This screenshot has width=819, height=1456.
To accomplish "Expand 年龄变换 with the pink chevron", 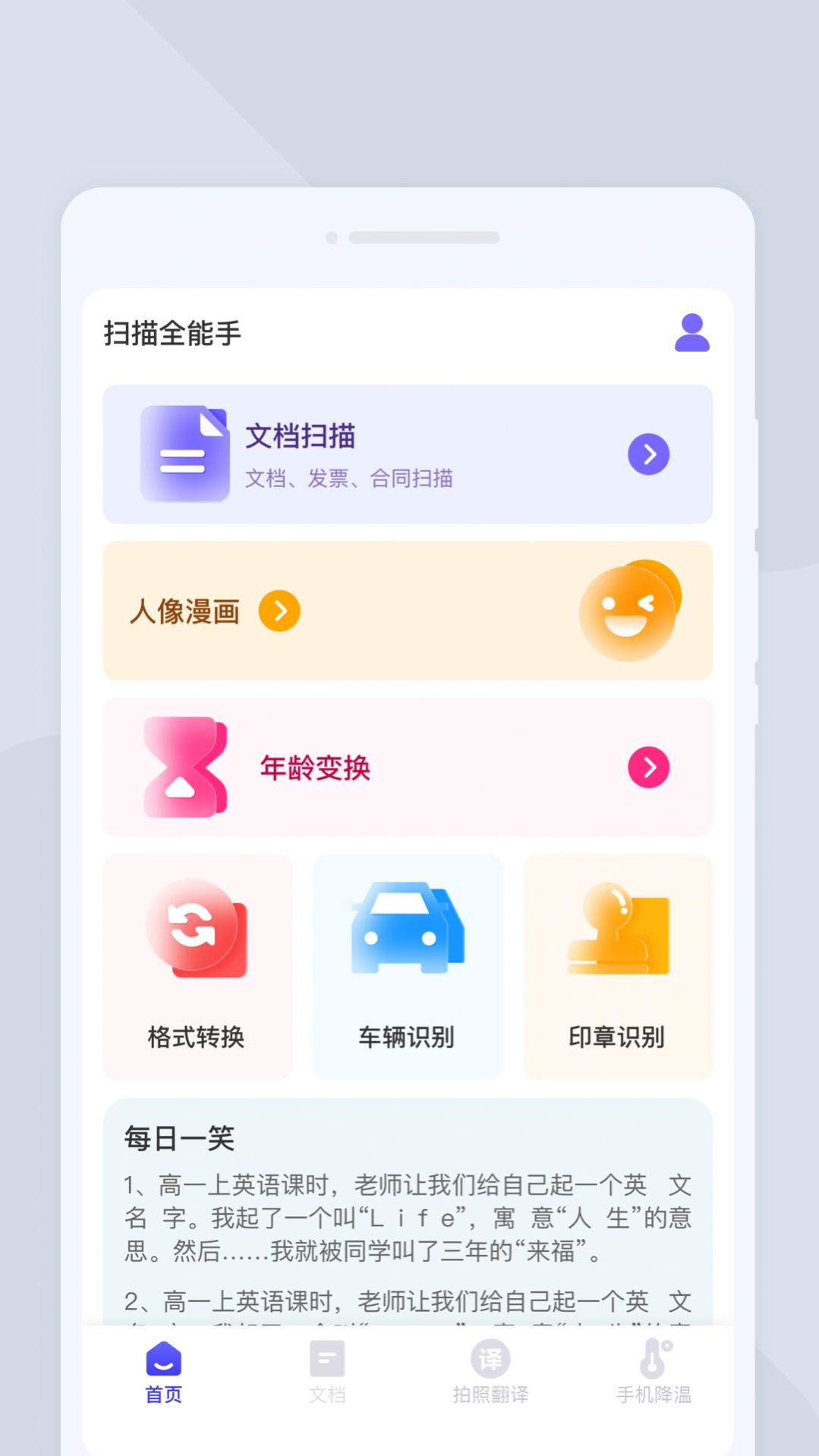I will pyautogui.click(x=647, y=767).
